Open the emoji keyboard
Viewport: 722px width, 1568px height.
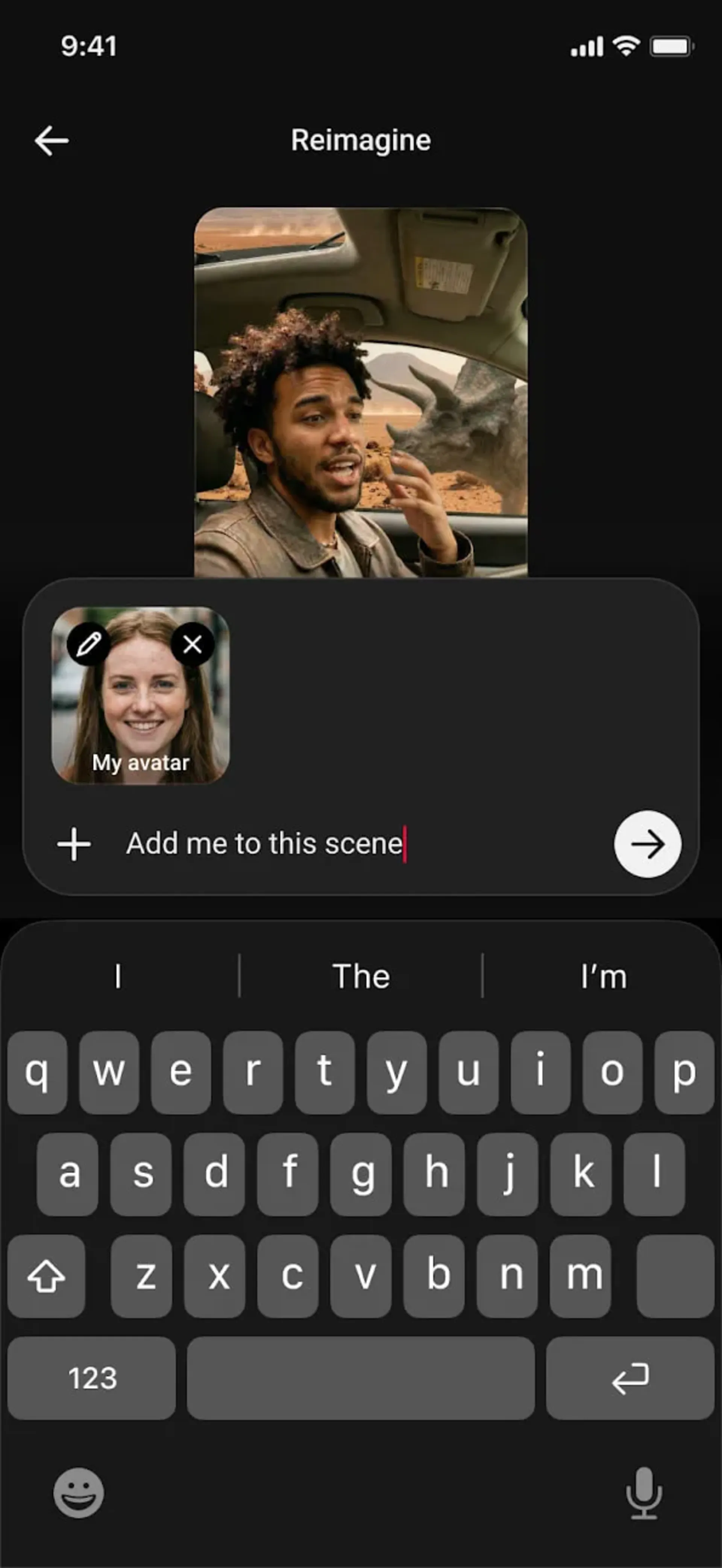coord(79,1492)
